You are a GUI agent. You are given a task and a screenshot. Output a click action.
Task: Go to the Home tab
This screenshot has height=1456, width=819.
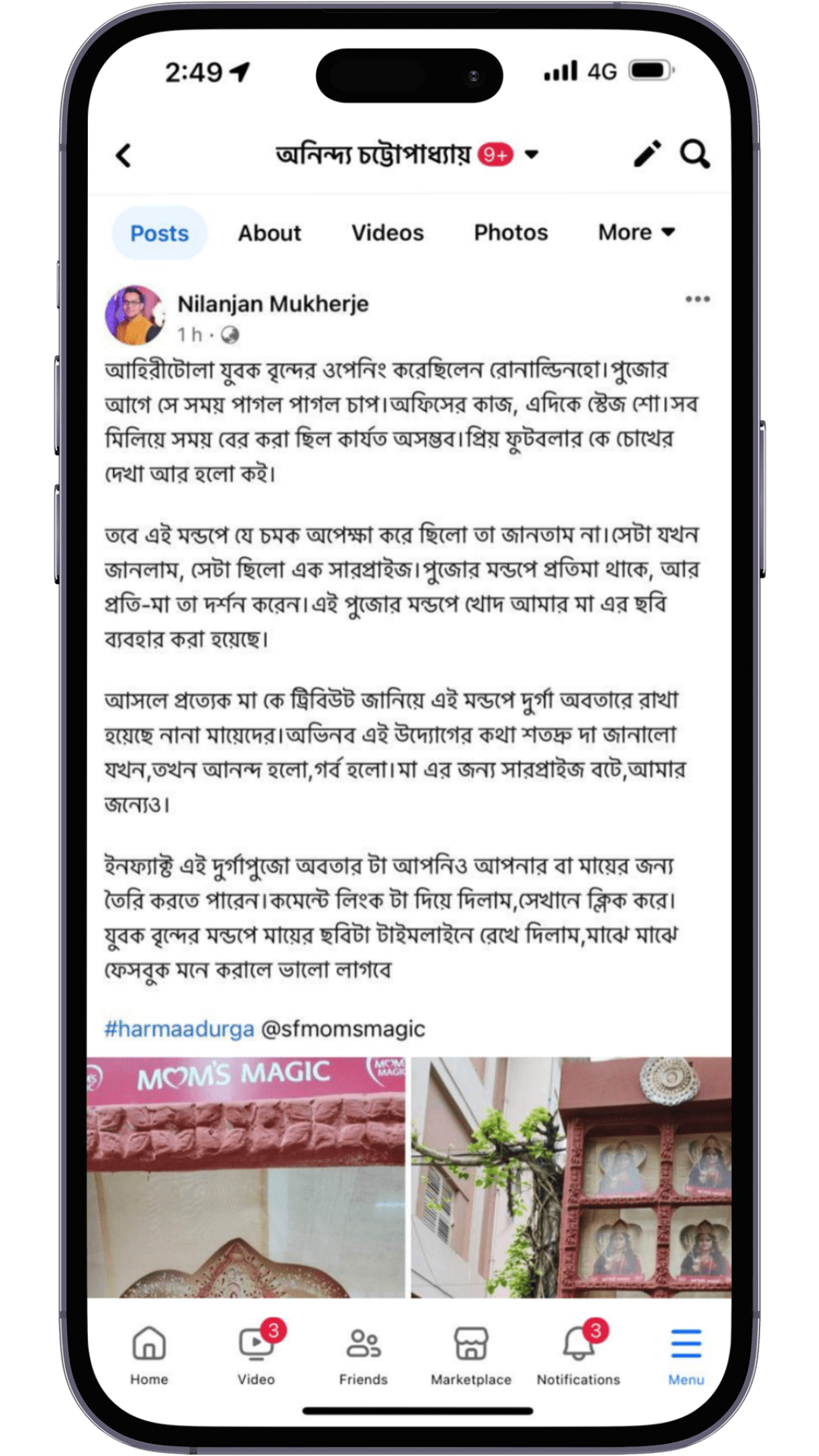click(149, 1355)
